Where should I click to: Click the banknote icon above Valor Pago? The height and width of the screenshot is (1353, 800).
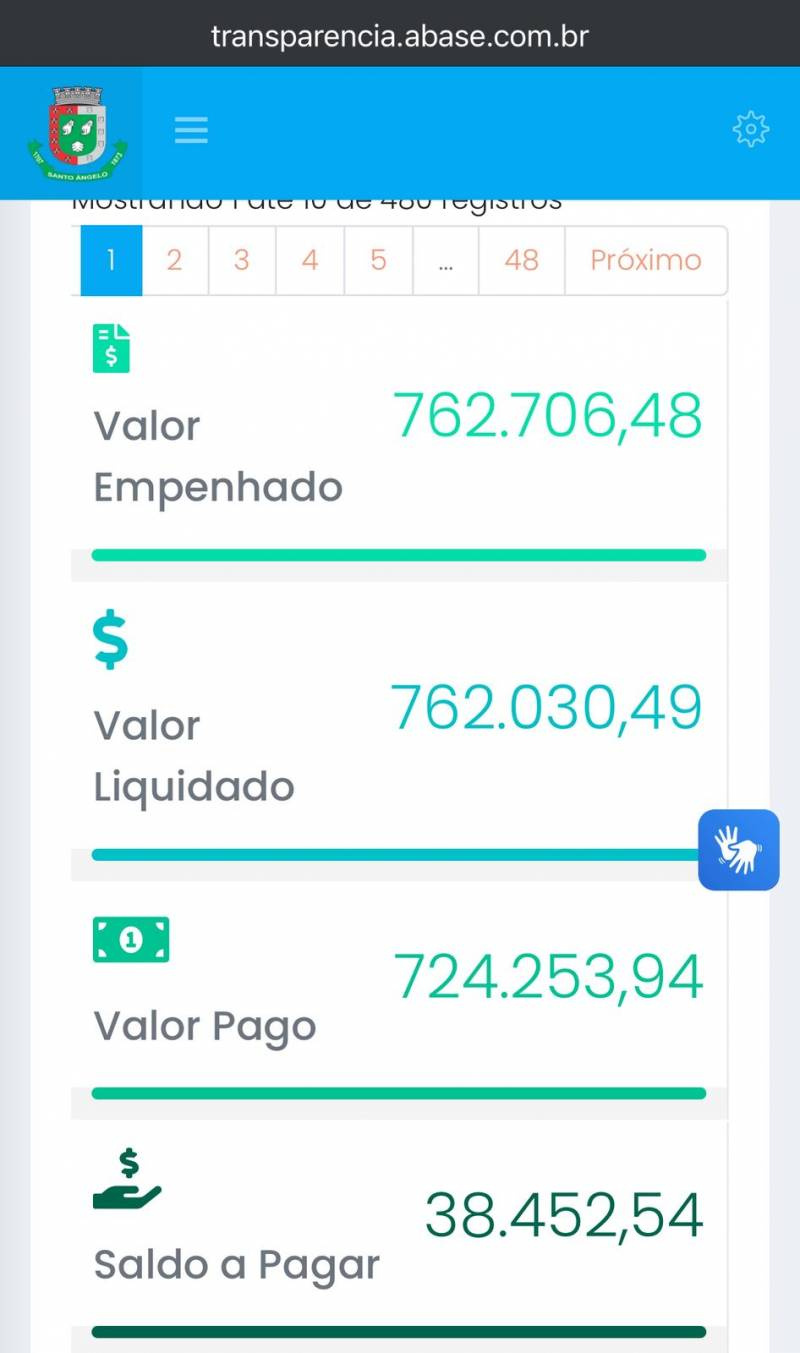(131, 939)
